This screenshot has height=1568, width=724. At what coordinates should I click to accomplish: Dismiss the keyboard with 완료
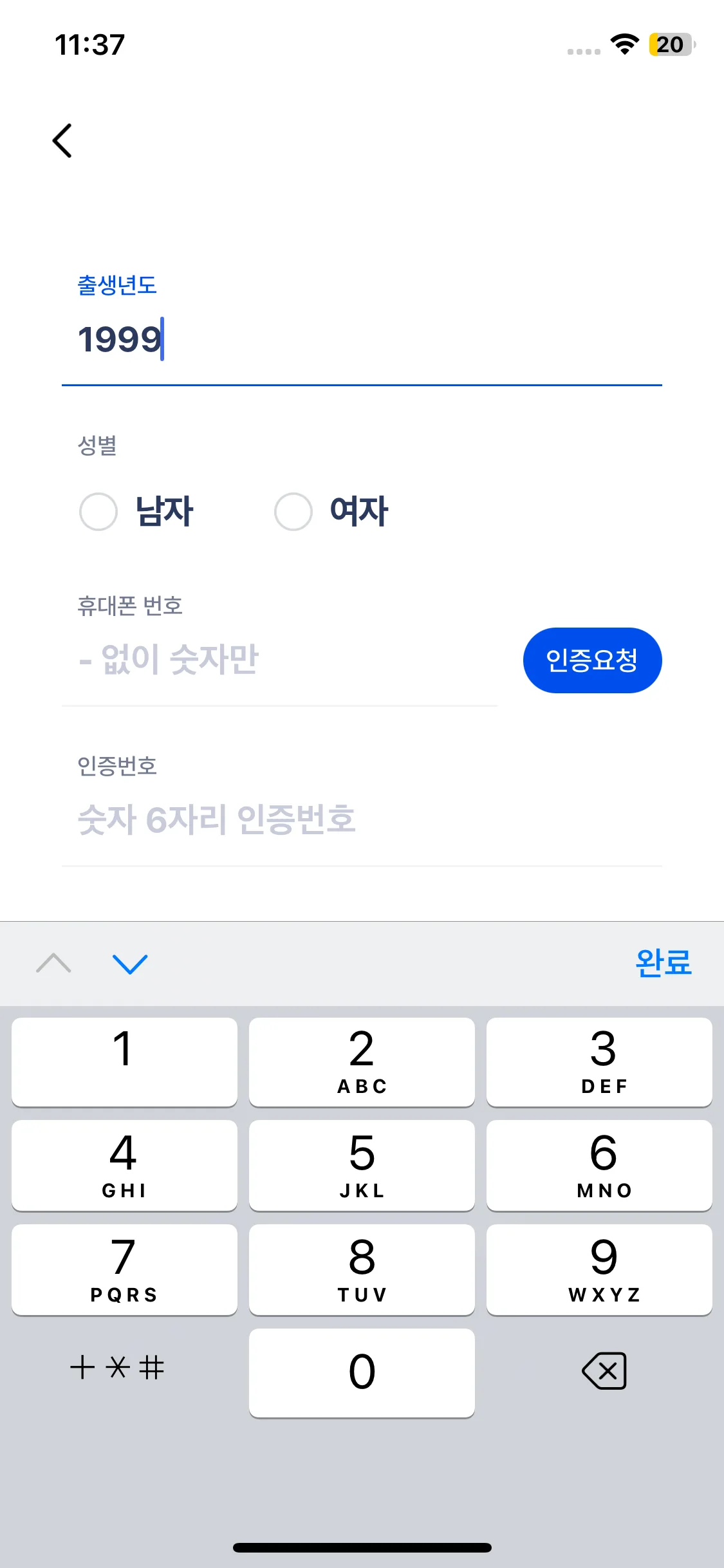663,964
